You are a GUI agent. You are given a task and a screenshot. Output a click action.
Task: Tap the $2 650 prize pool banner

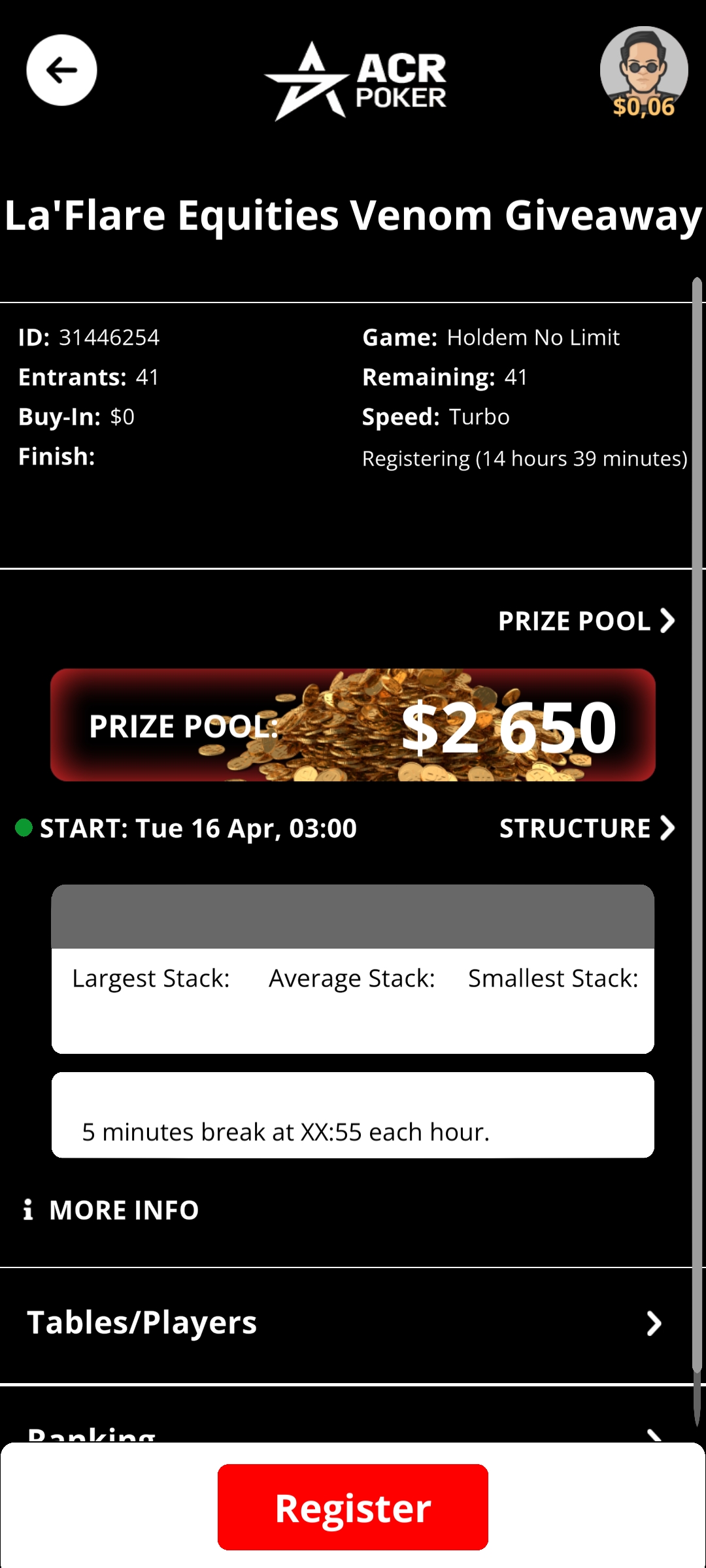(353, 725)
